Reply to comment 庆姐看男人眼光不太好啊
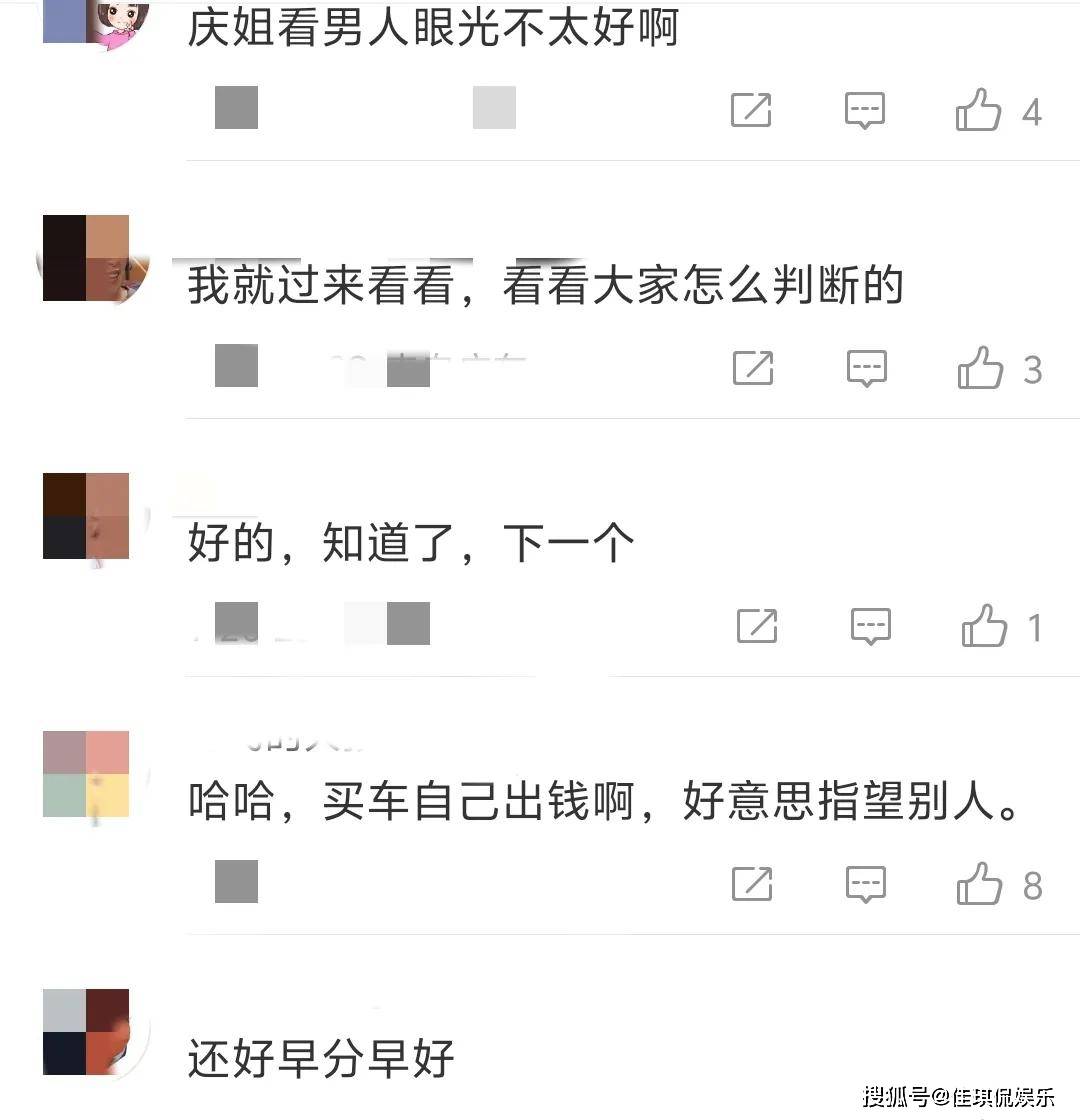1080x1120 pixels. click(x=865, y=110)
